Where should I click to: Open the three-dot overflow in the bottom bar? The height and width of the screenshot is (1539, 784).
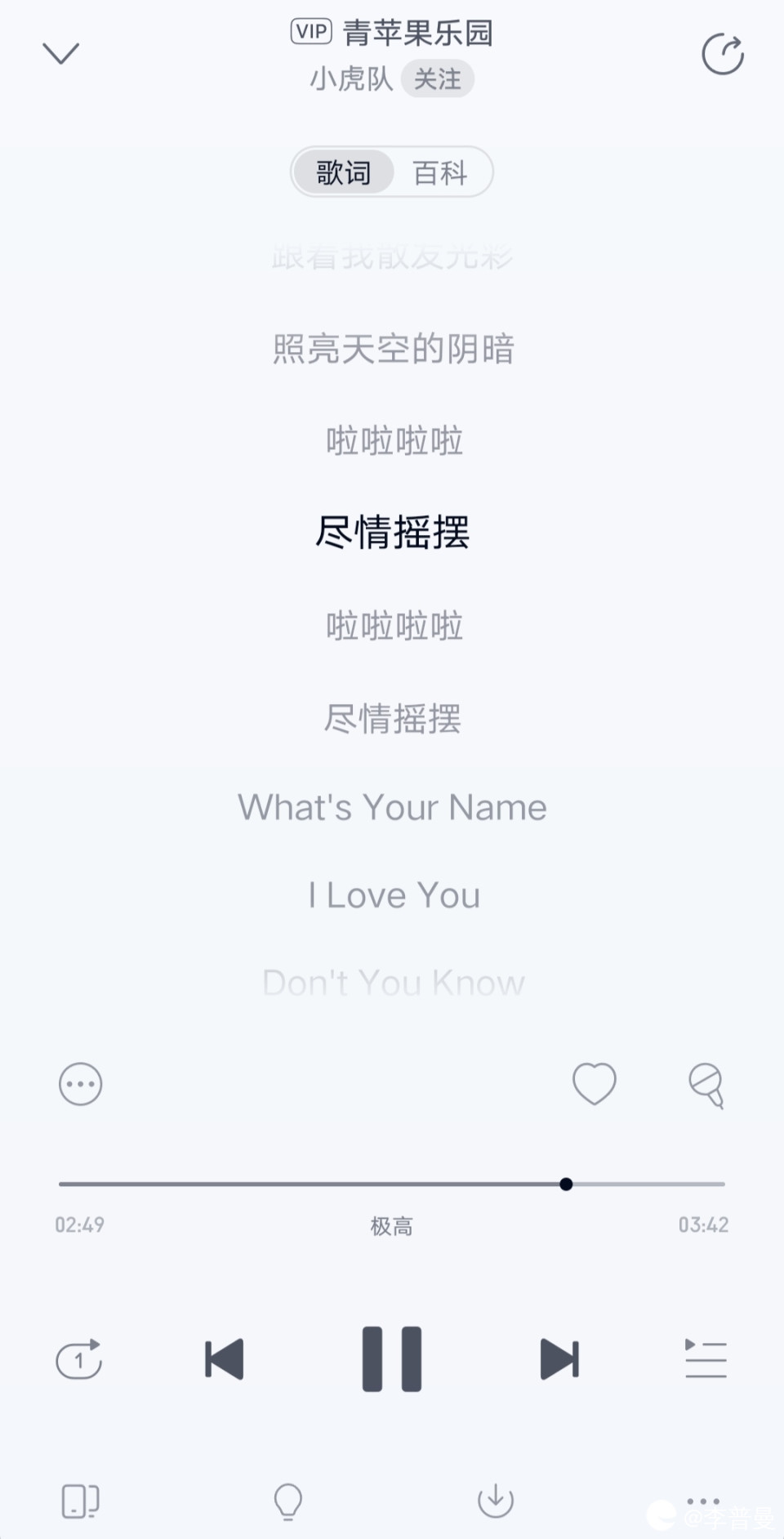point(702,1501)
